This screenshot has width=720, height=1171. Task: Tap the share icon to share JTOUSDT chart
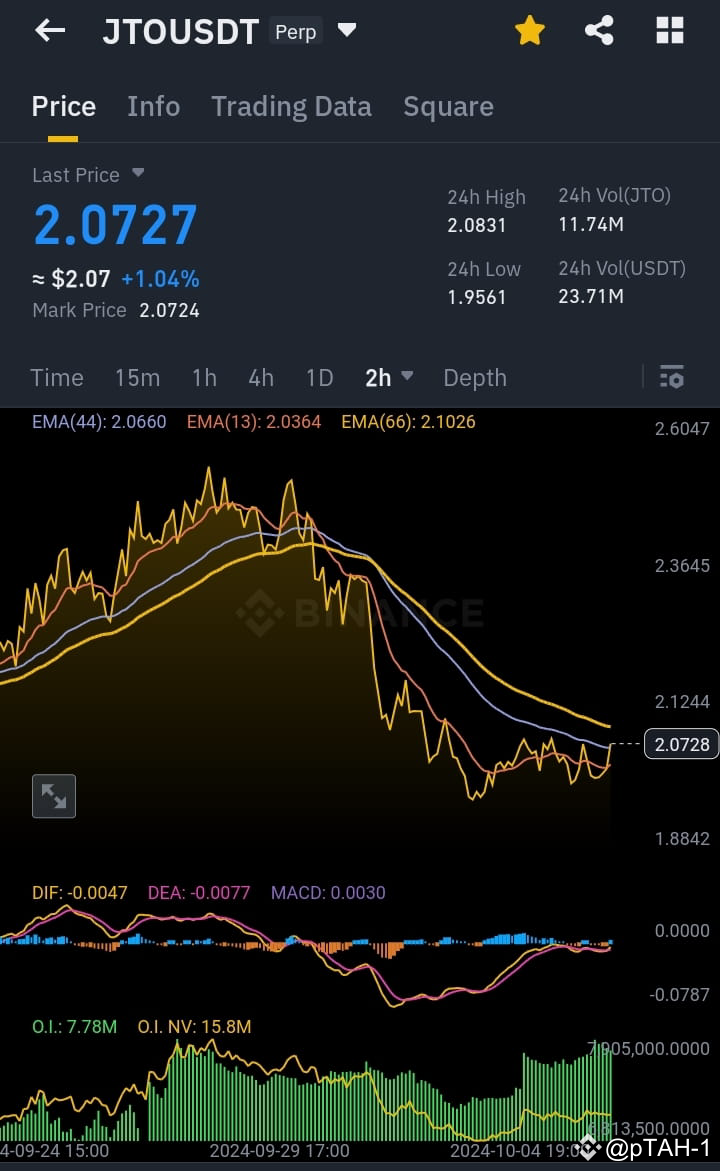[x=599, y=30]
